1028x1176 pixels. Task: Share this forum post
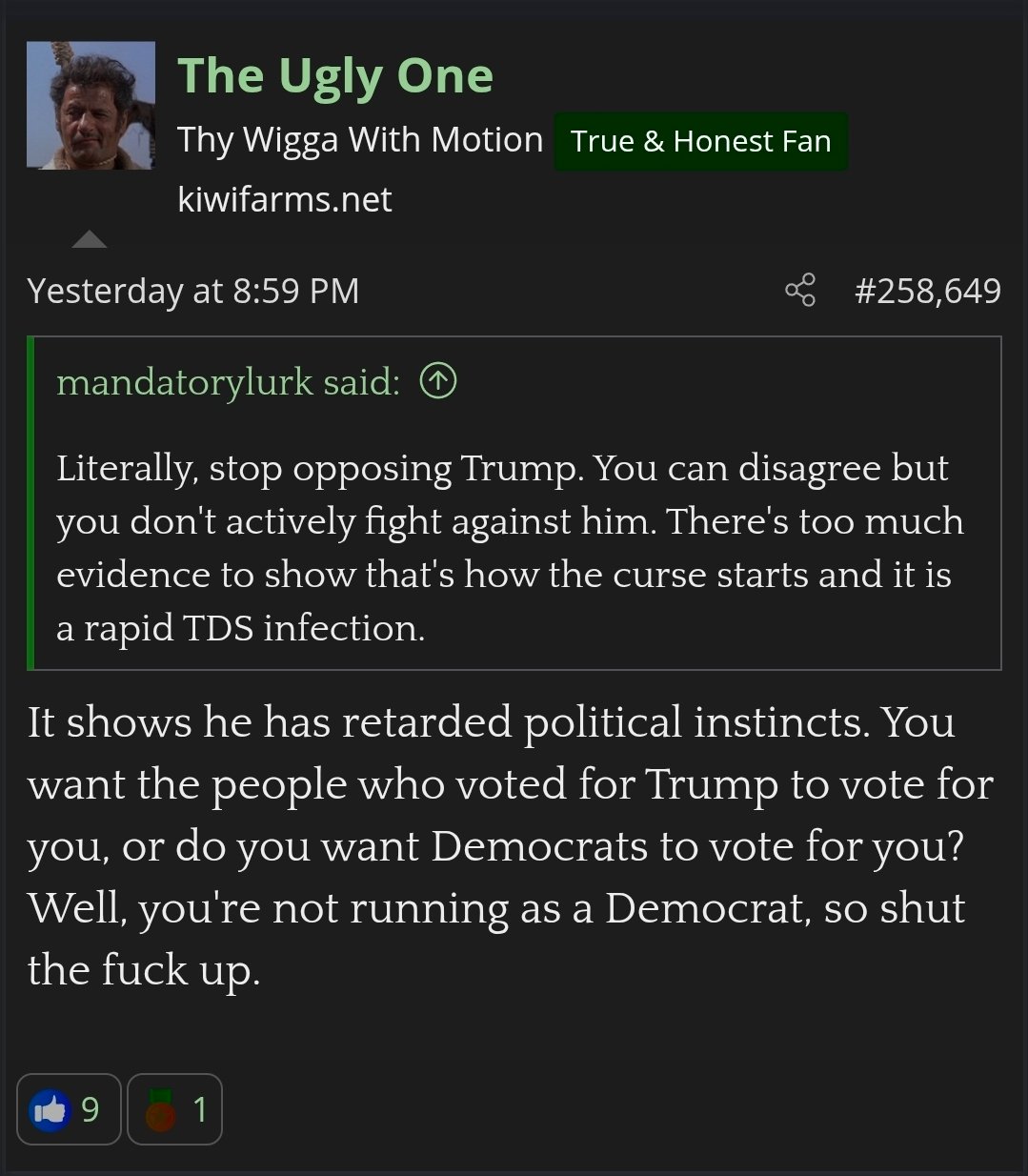[800, 290]
